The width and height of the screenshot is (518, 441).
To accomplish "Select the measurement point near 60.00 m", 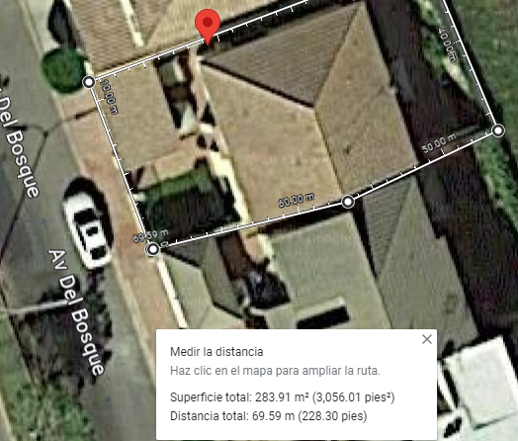I will click(348, 202).
